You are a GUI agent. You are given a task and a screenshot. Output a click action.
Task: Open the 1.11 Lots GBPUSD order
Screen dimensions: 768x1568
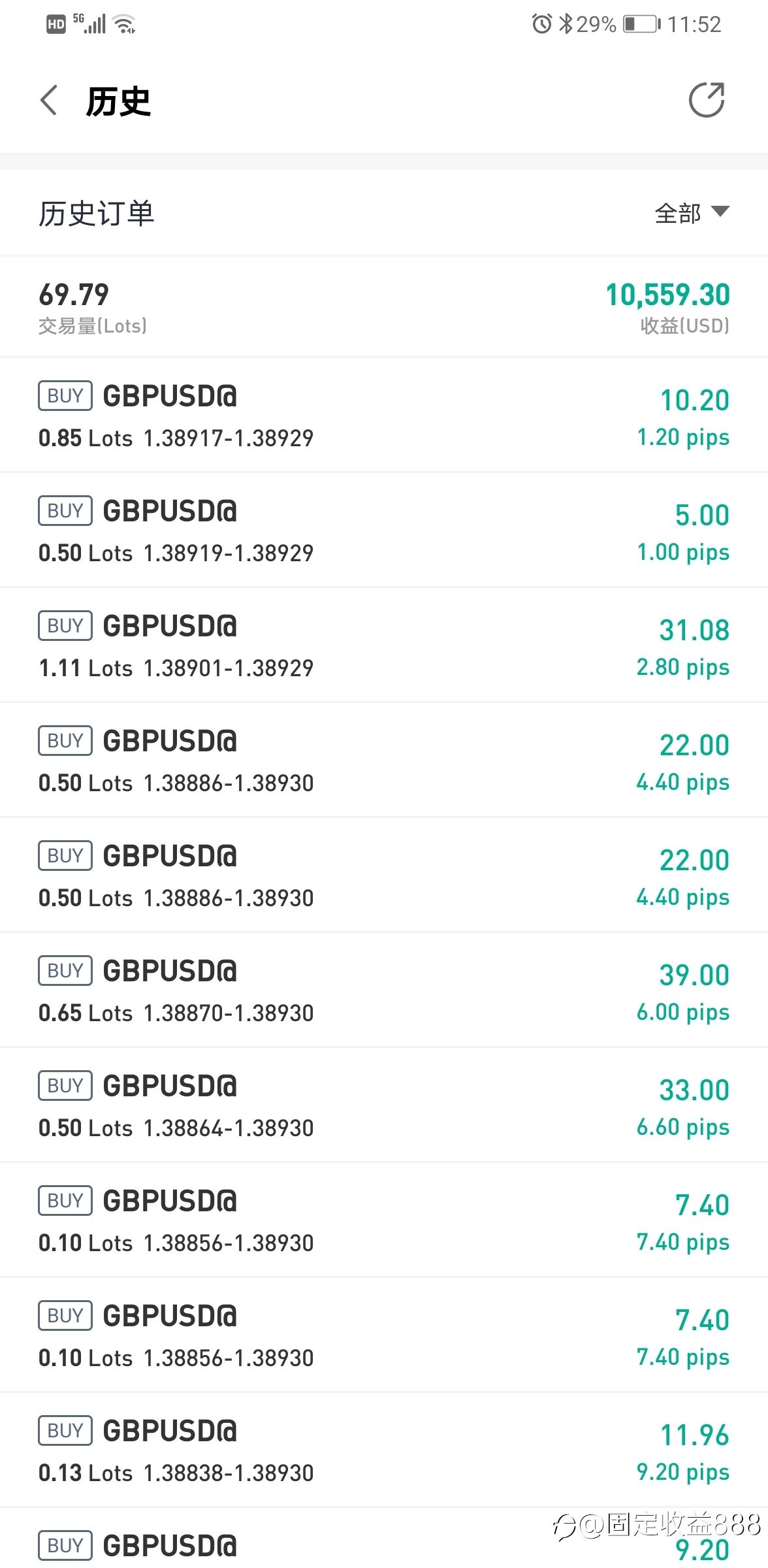pyautogui.click(x=384, y=645)
